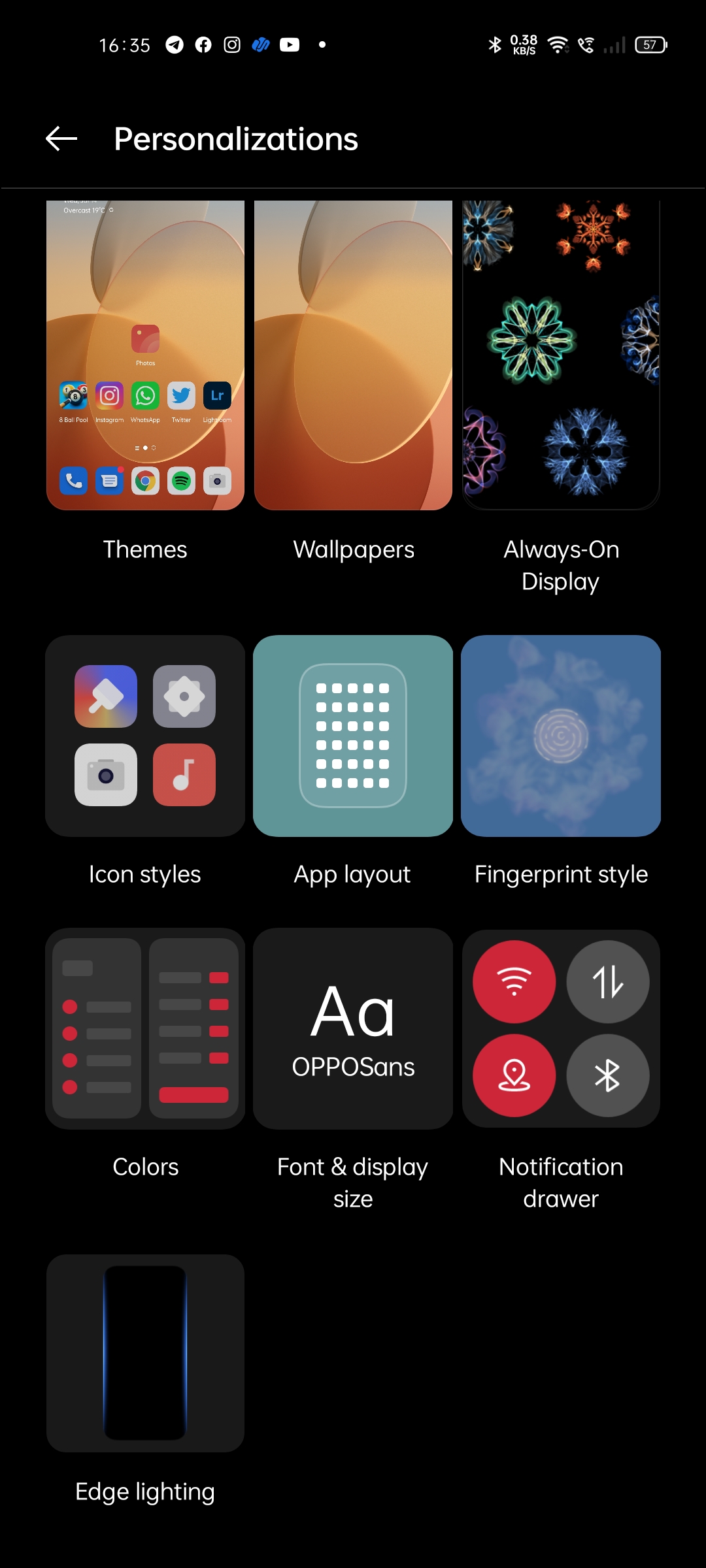Go back from Personalizations

point(61,139)
